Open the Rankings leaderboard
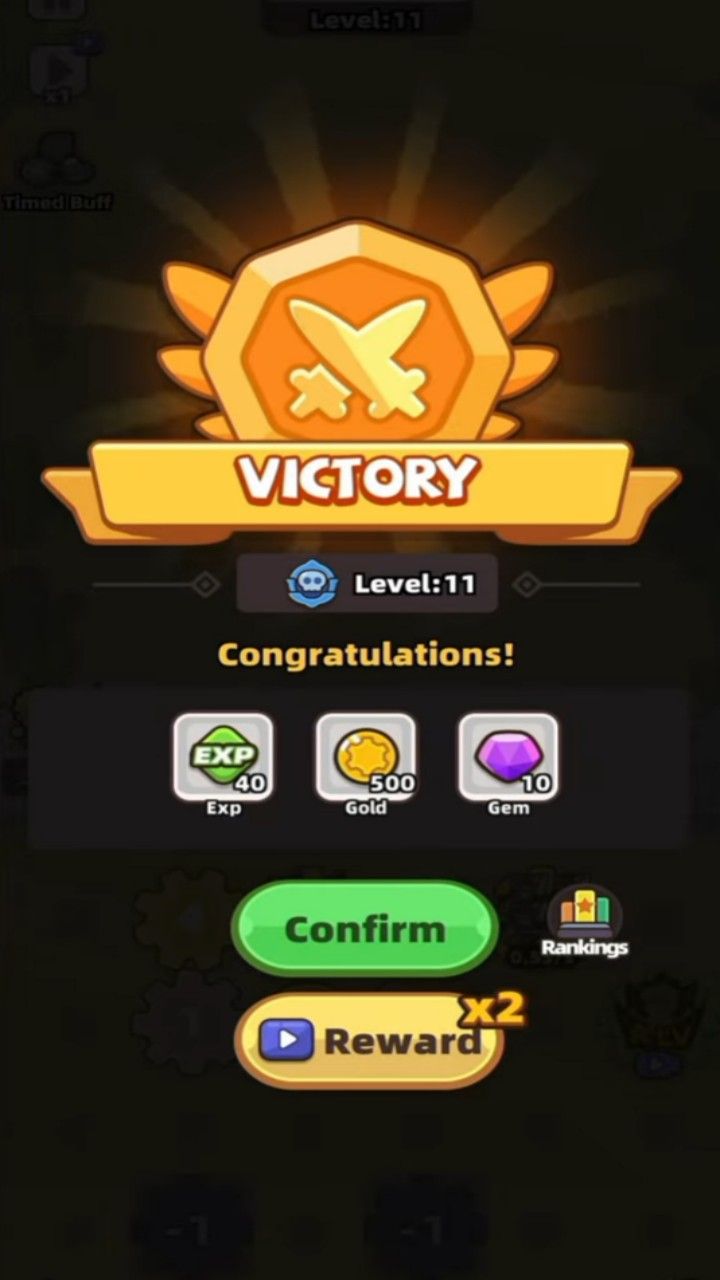Image resolution: width=720 pixels, height=1280 pixels. (585, 920)
